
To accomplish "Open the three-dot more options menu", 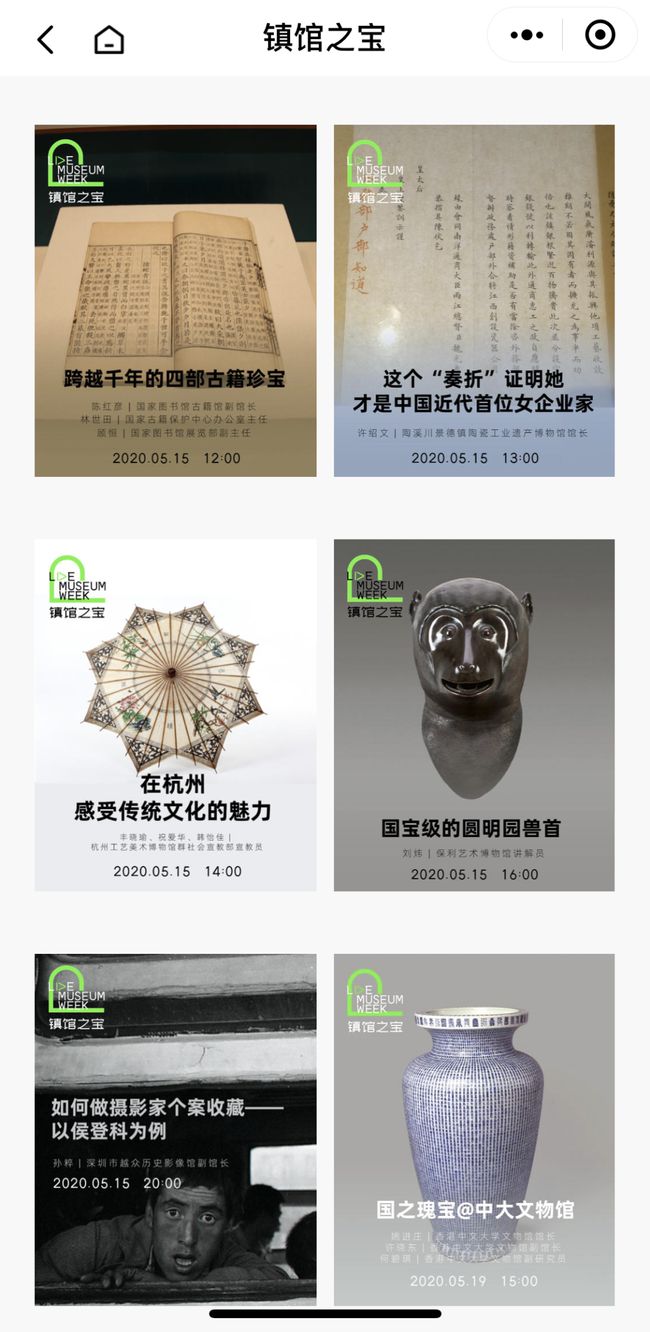I will point(526,36).
